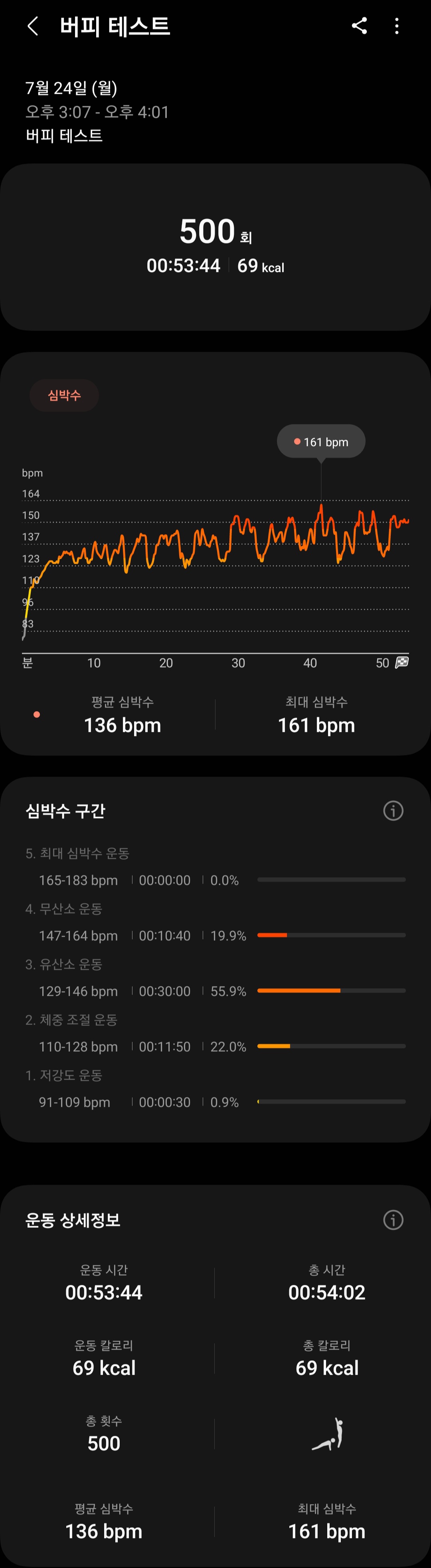Select the 심박수 chip above the chart
This screenshot has height=1568, width=431.
point(64,396)
